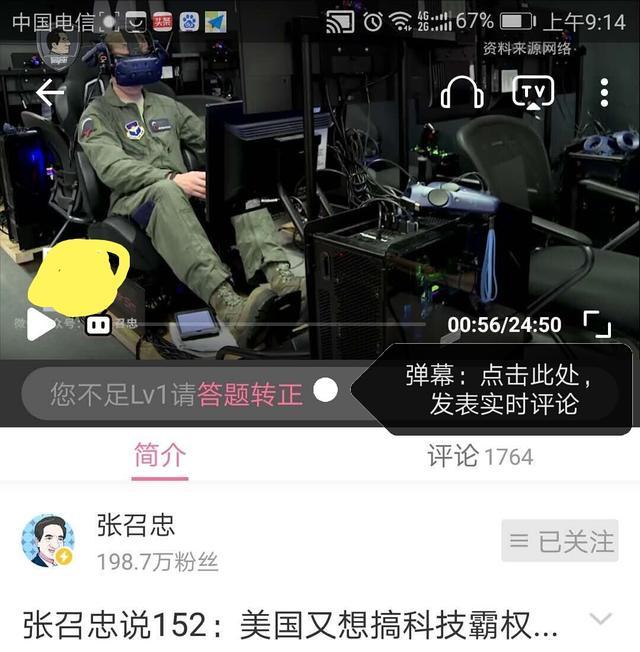This screenshot has width=640, height=652.
Task: Switch to the 简介 tab
Action: (x=160, y=456)
